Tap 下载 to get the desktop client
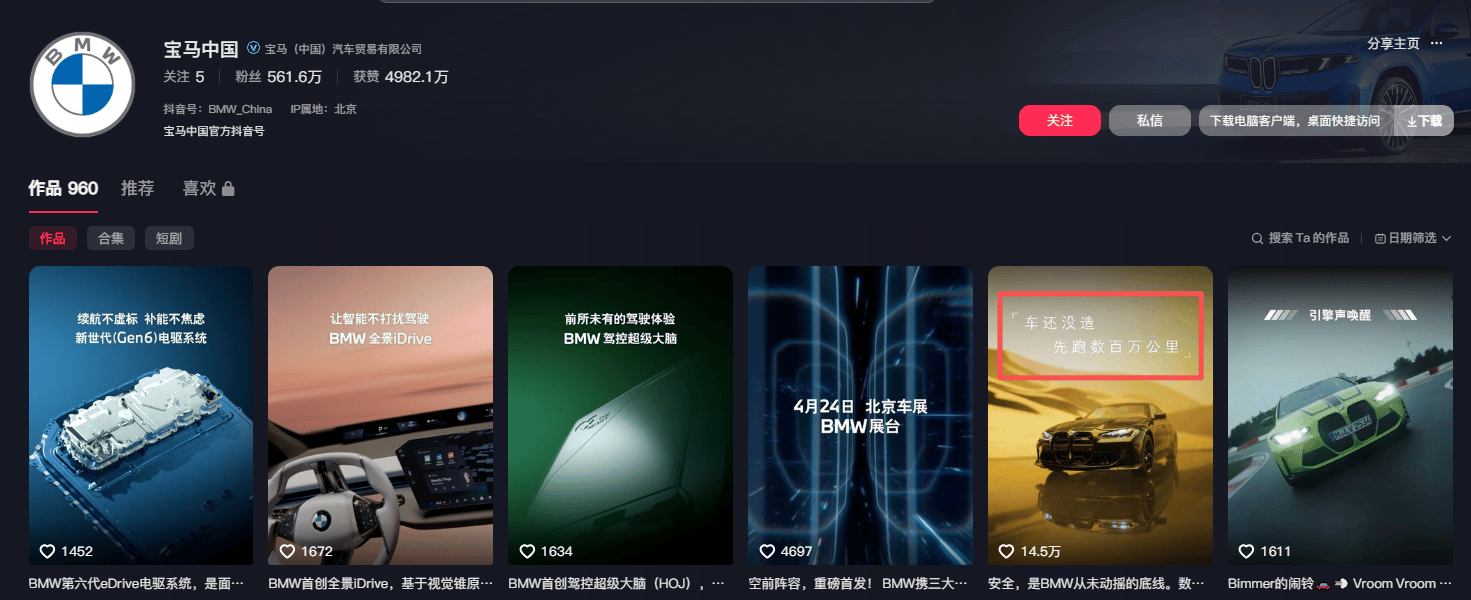 [x=1424, y=121]
